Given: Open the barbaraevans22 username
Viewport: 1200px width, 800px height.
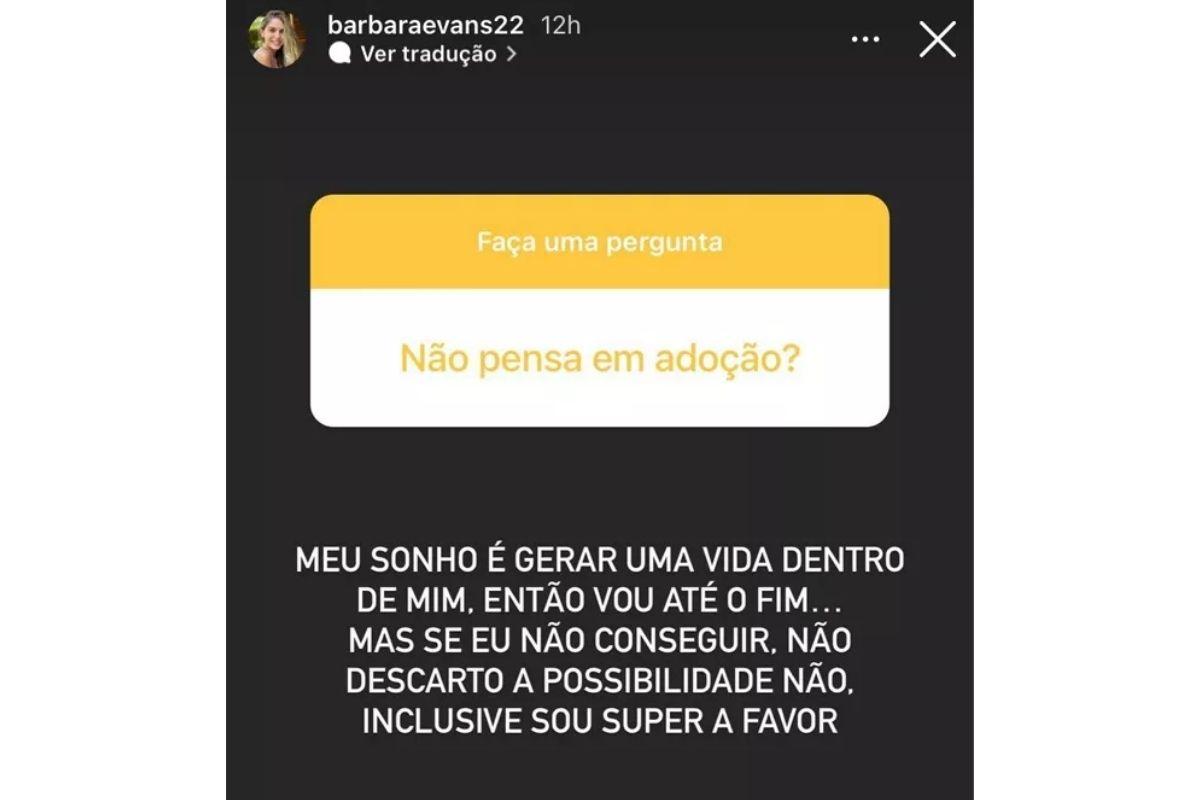Looking at the screenshot, I should 425,25.
